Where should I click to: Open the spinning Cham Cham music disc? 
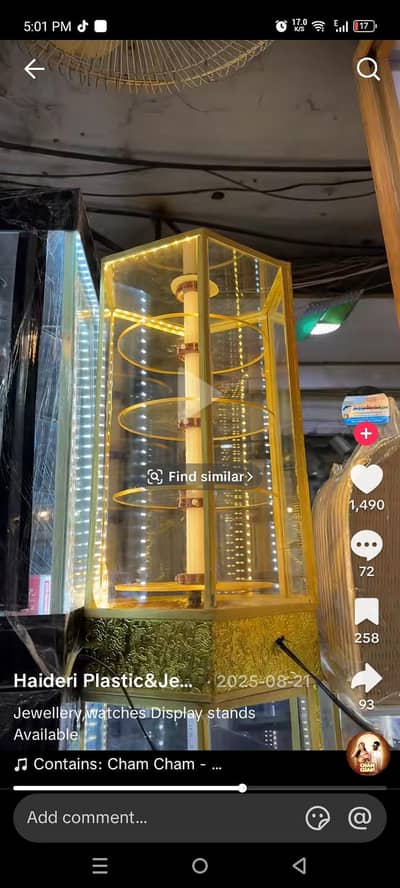point(368,754)
